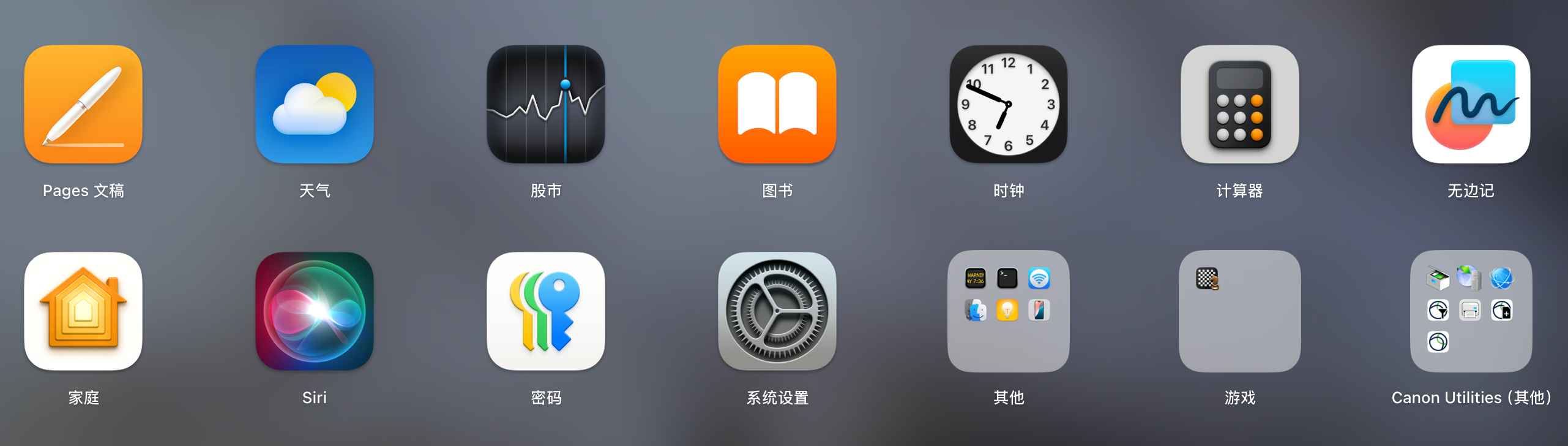This screenshot has width=1568, height=446.
Task: Open the Pages 文稿 app
Action: (83, 104)
